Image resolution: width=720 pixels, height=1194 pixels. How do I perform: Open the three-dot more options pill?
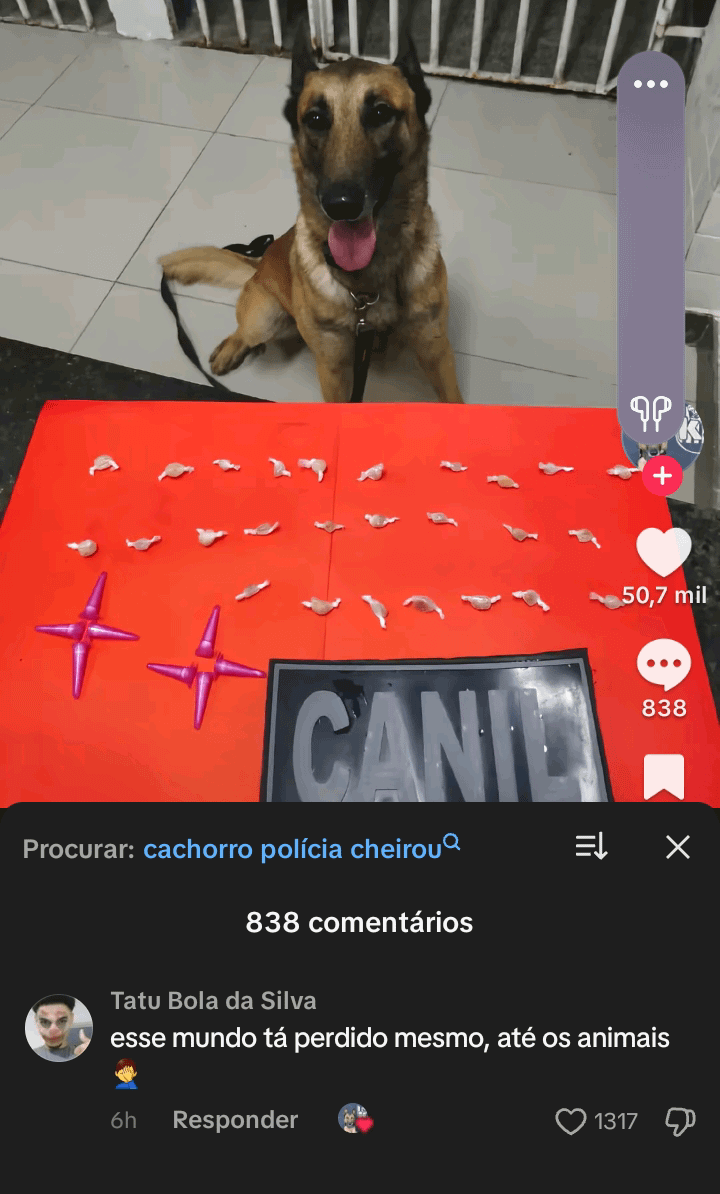tap(651, 84)
